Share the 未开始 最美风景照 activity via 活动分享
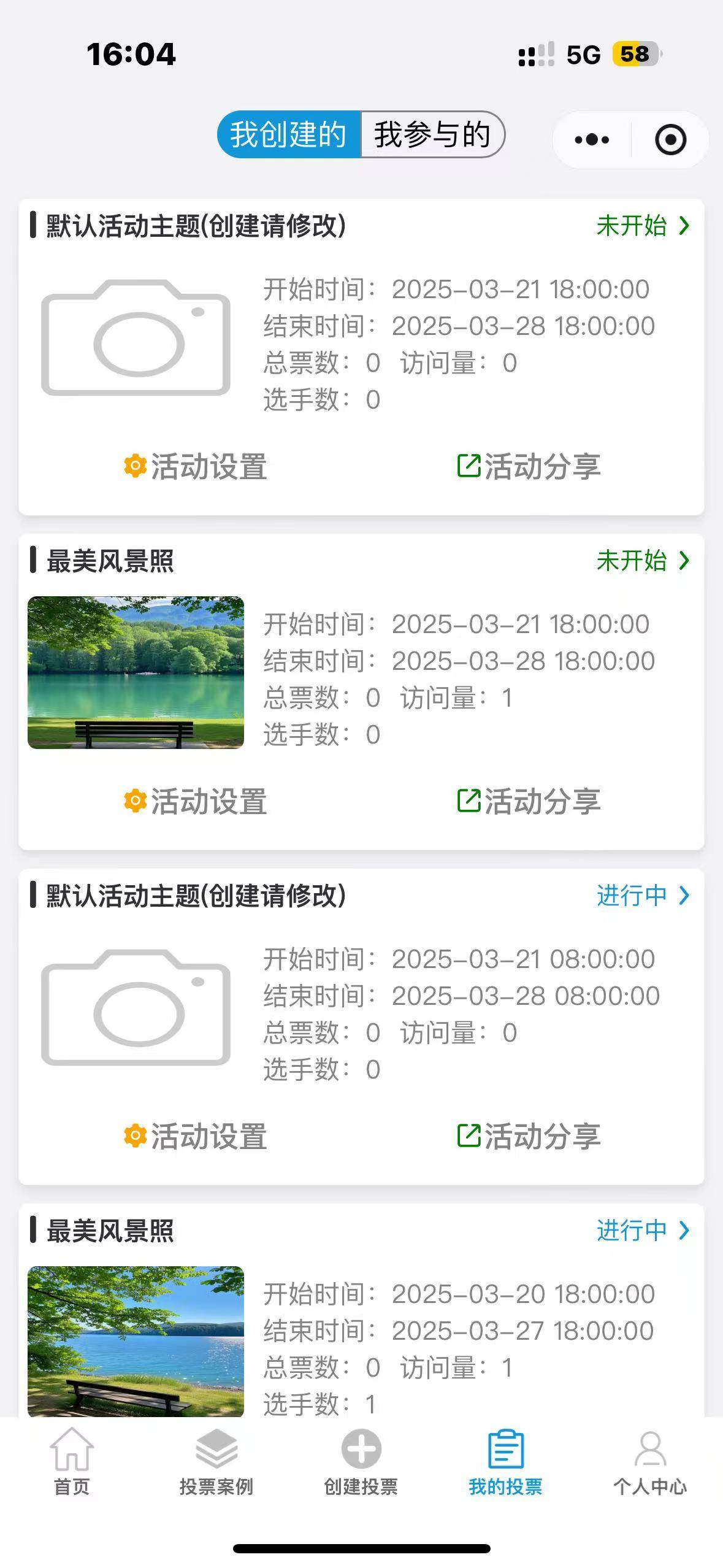Image resolution: width=723 pixels, height=1568 pixels. [529, 801]
